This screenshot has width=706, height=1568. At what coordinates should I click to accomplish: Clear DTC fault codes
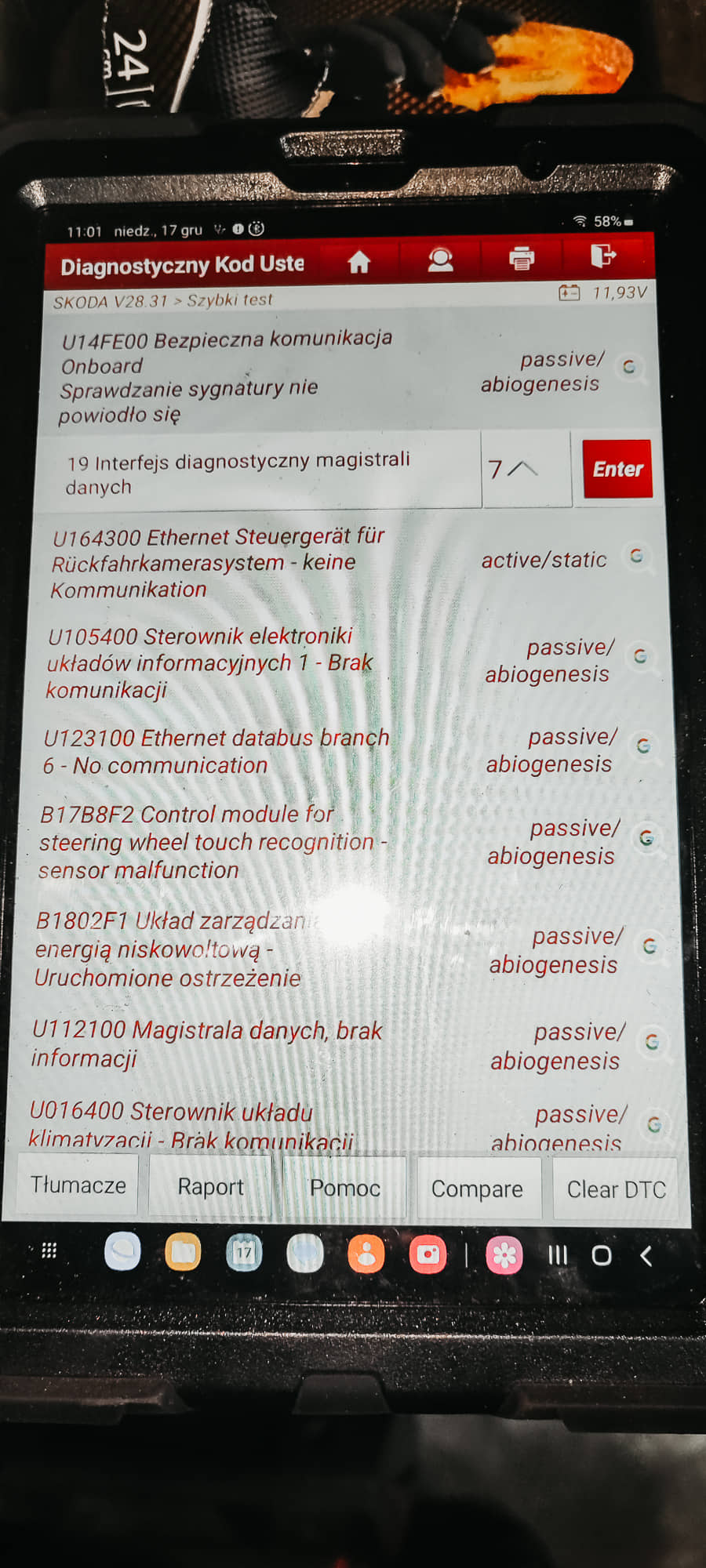click(616, 1189)
